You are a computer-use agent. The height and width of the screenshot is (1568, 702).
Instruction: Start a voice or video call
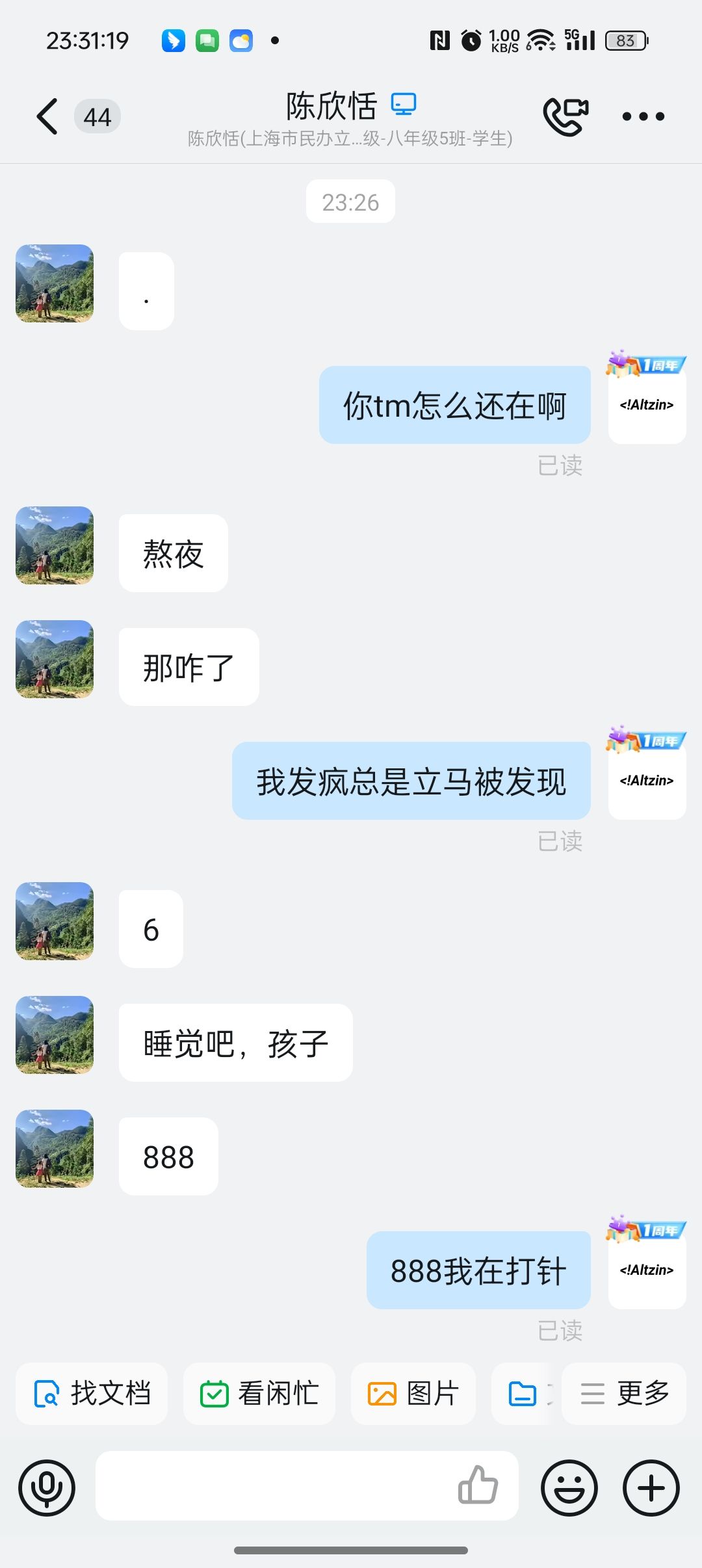[x=565, y=117]
